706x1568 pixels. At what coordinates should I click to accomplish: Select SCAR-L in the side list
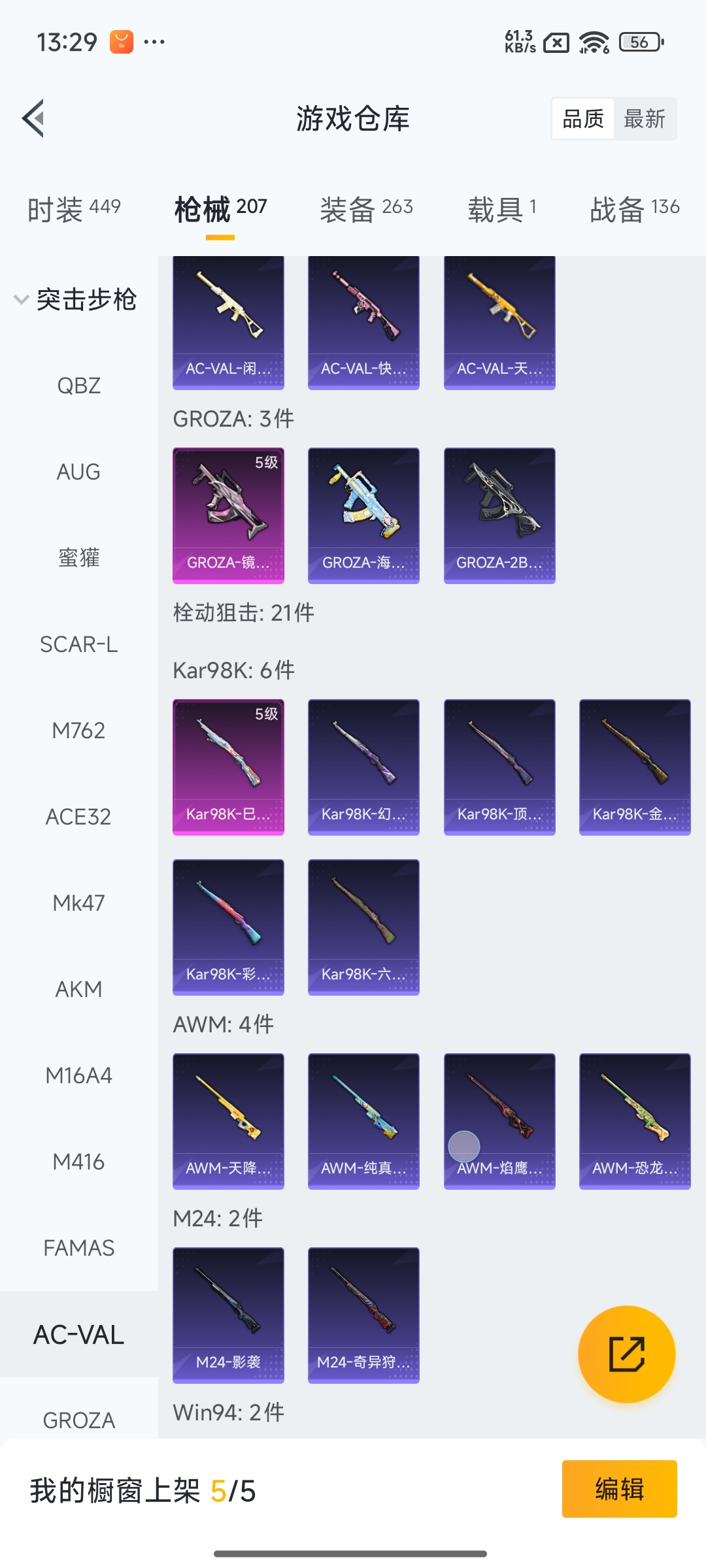pyautogui.click(x=78, y=644)
